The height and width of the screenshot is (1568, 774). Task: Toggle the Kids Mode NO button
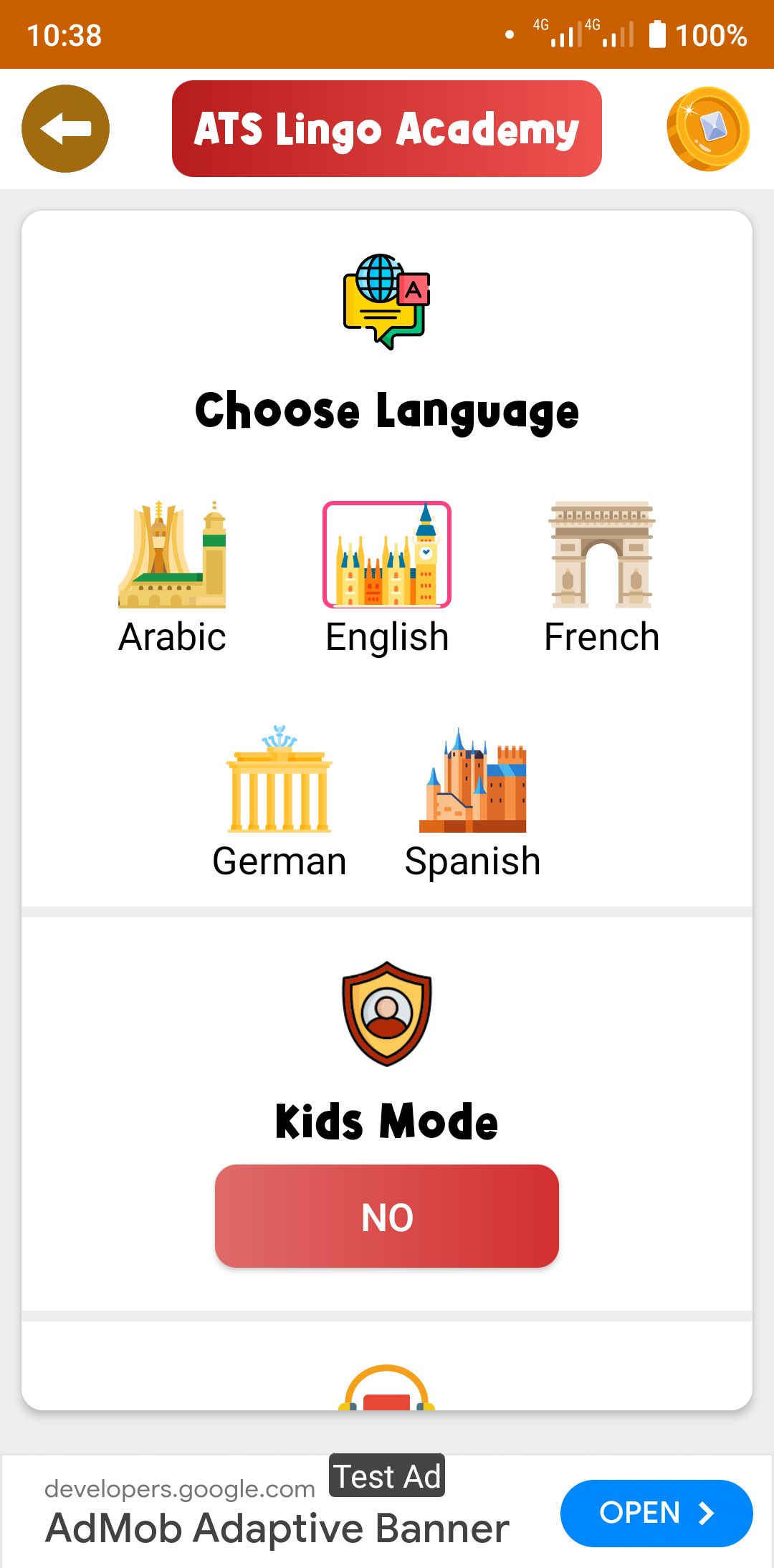(387, 1216)
